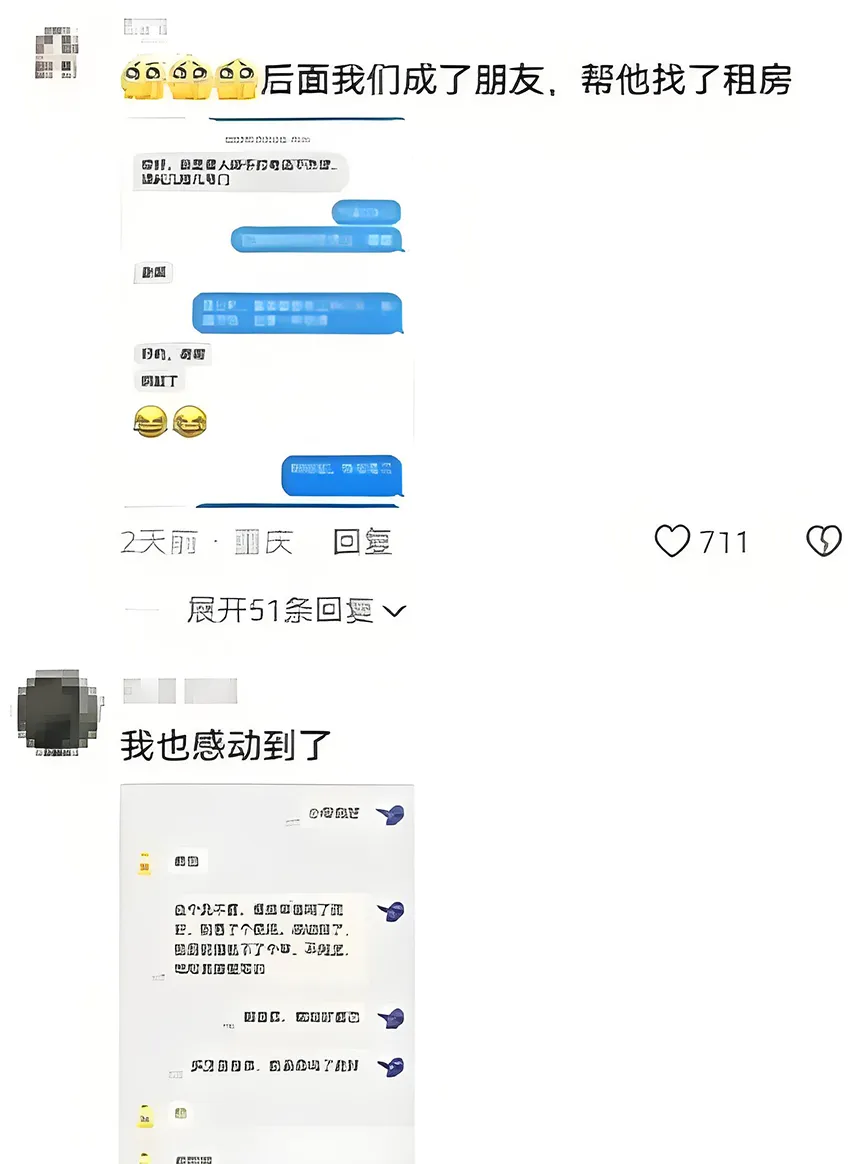Screen dimensions: 860x1164
Task: Open the first embedded chat screenshot
Action: (266, 320)
